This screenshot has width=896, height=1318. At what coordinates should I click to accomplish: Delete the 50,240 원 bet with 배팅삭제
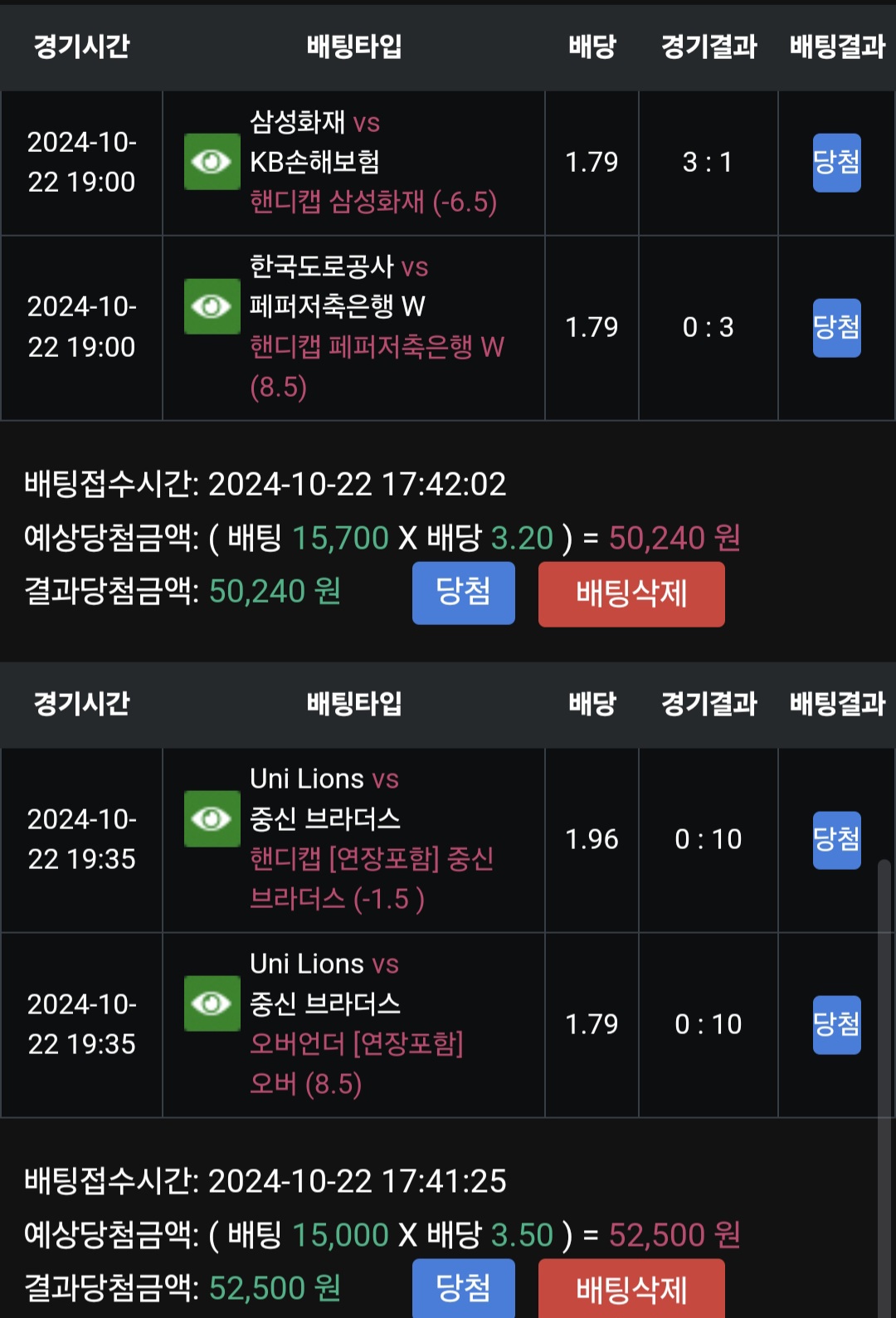point(631,593)
